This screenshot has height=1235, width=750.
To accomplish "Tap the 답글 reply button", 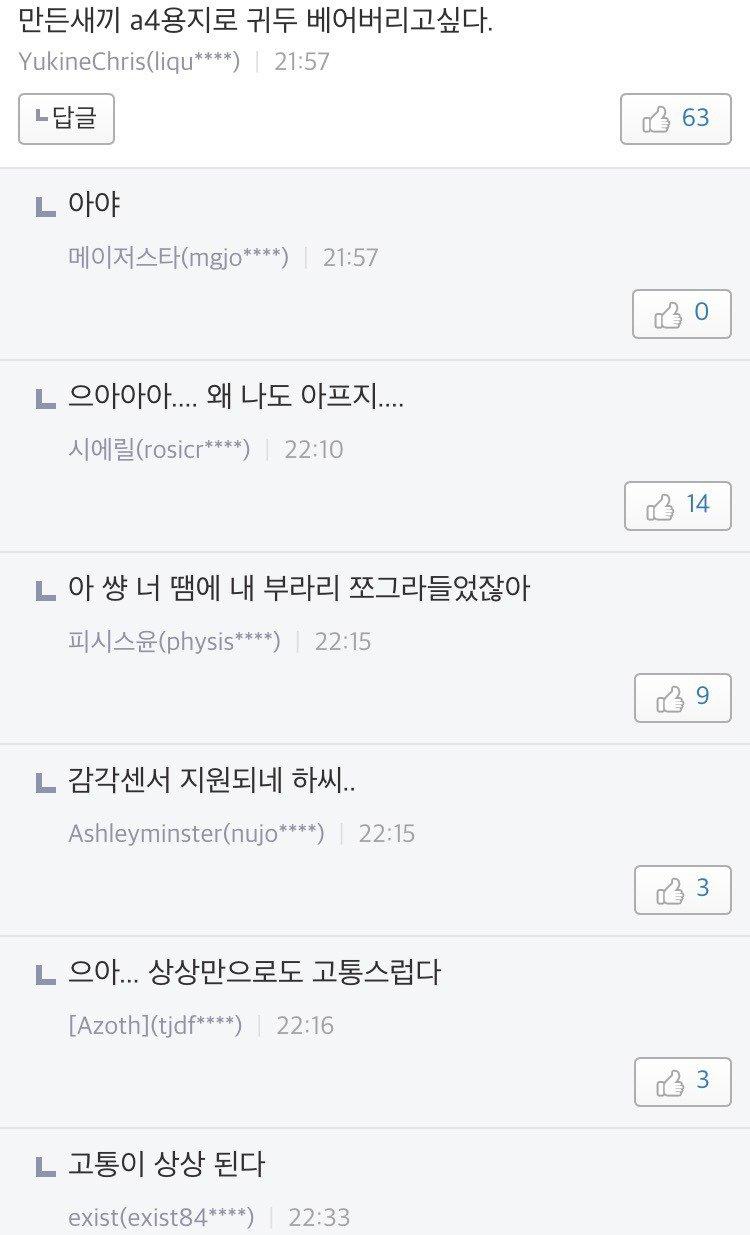I will coord(66,119).
